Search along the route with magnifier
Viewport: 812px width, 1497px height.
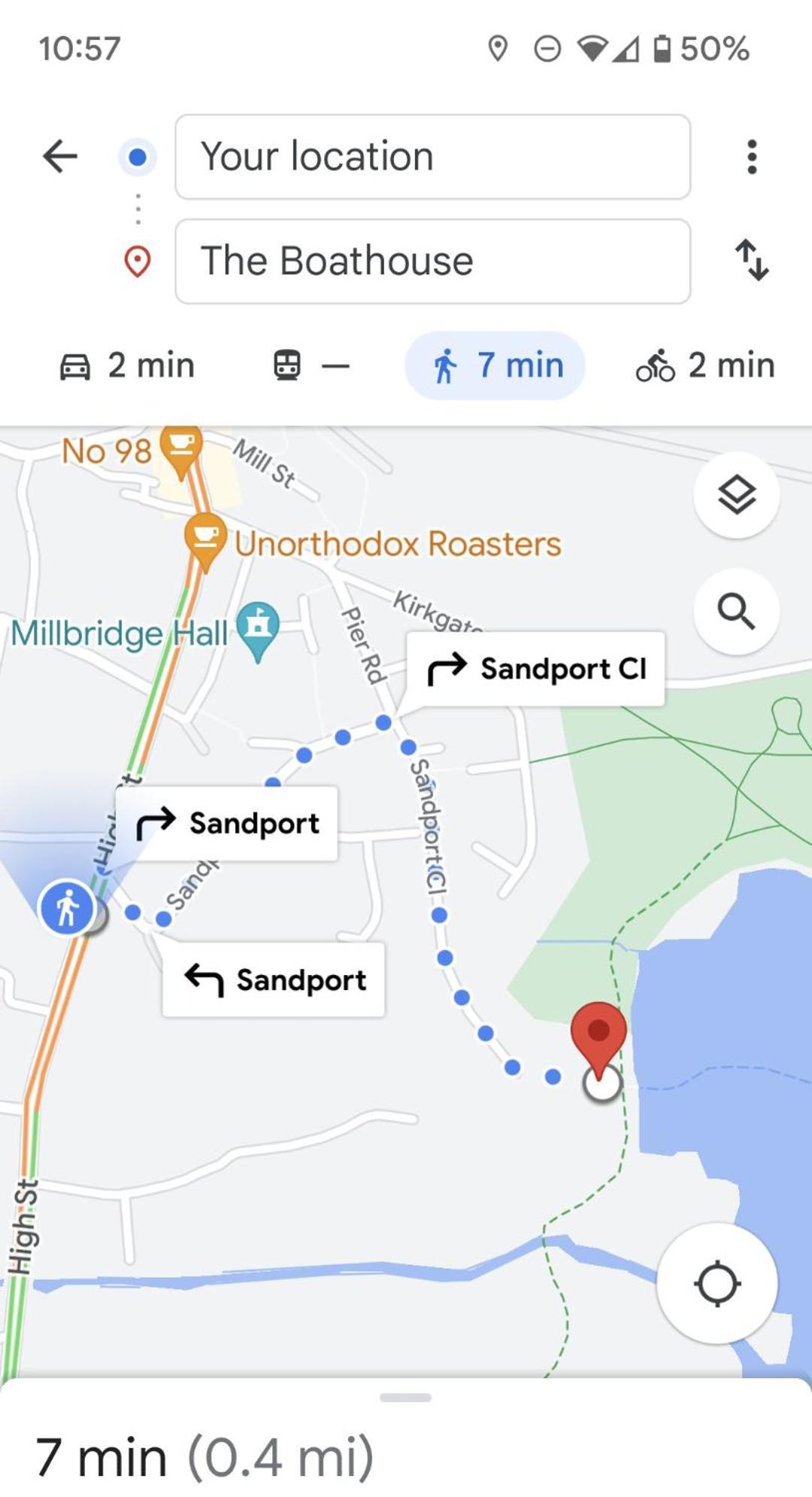point(736,611)
